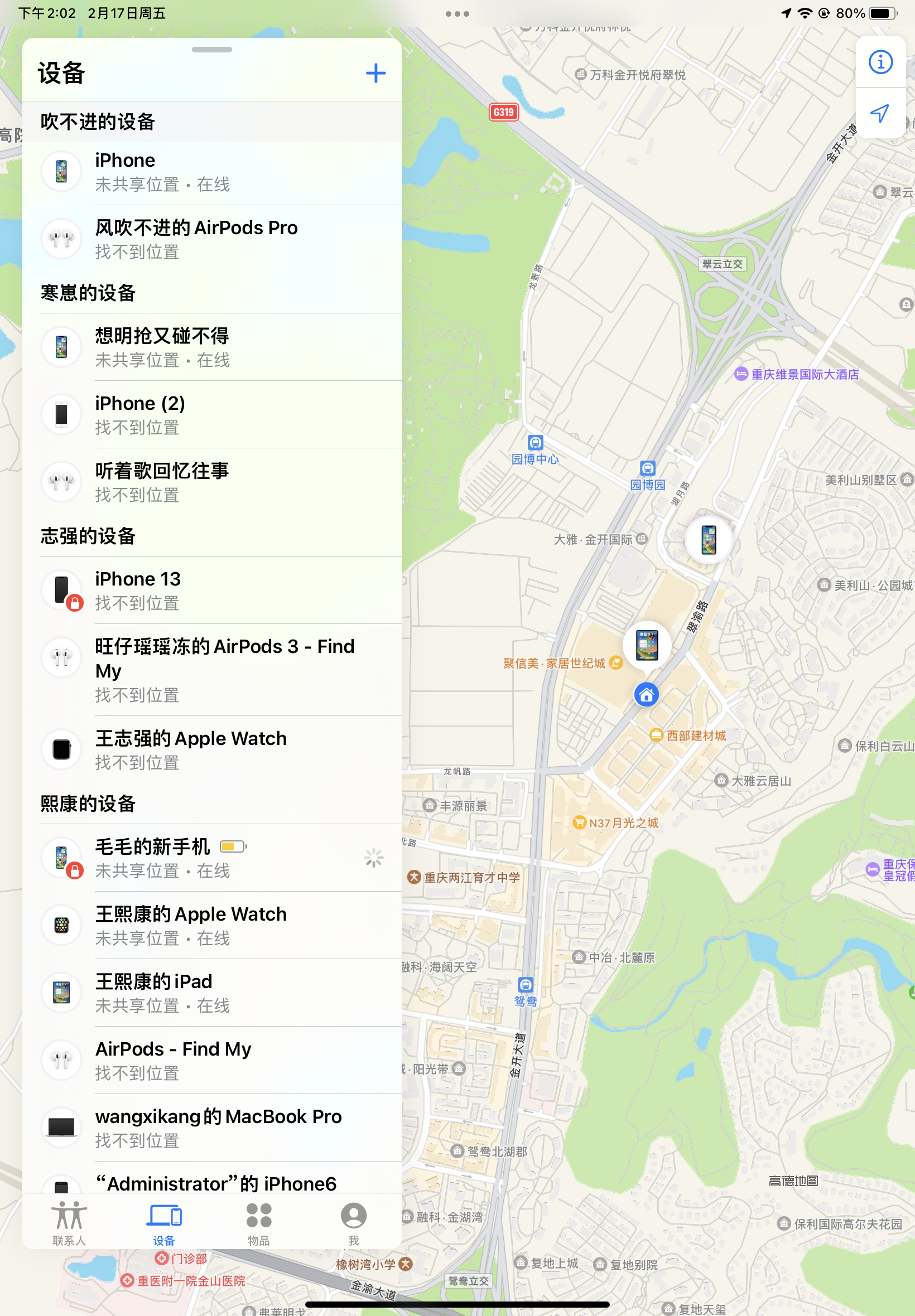This screenshot has width=915, height=1316.
Task: View 王熙康的 iPad in the list
Action: [211, 993]
